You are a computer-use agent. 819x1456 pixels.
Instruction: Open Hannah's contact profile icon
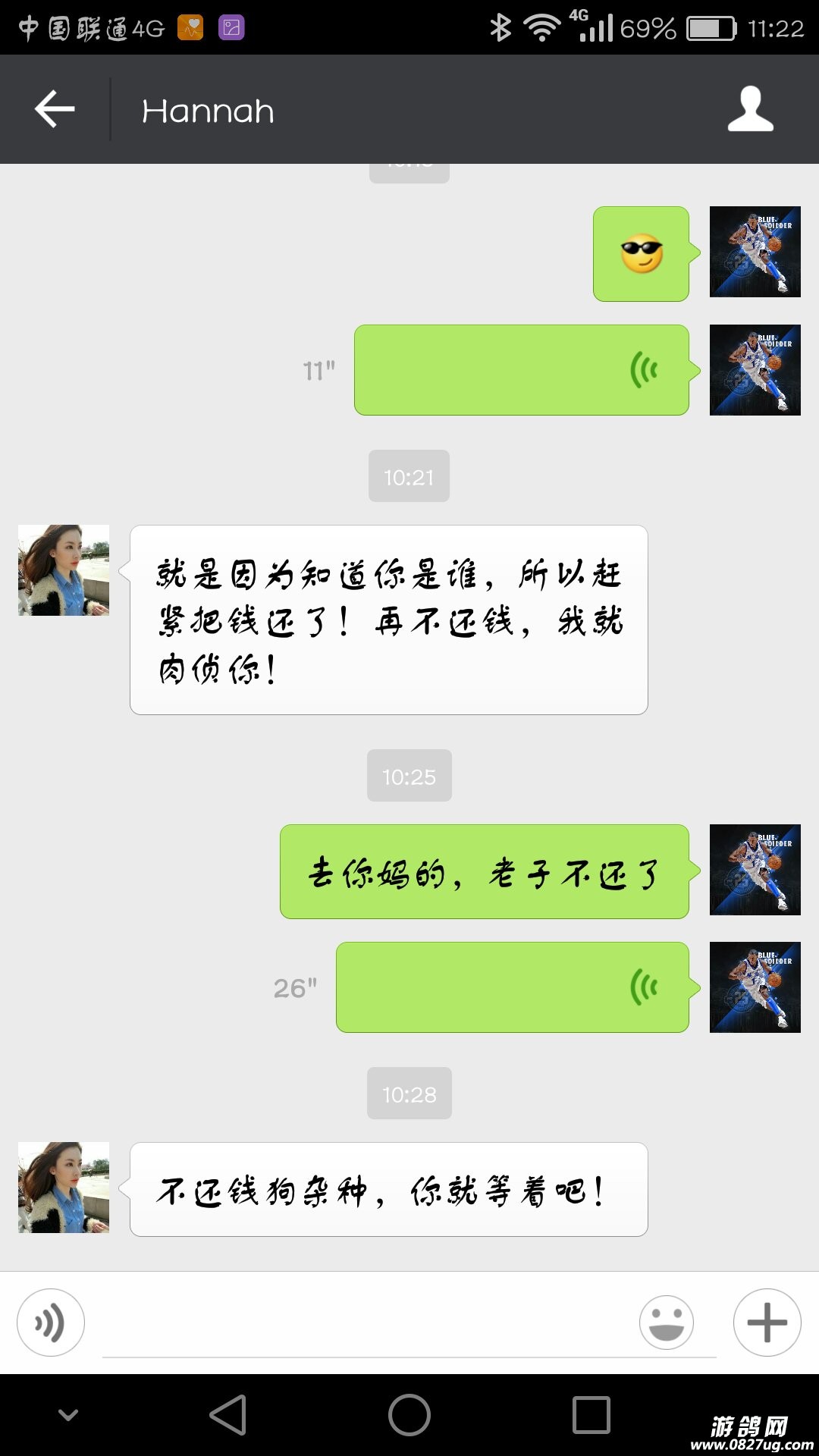[x=750, y=109]
